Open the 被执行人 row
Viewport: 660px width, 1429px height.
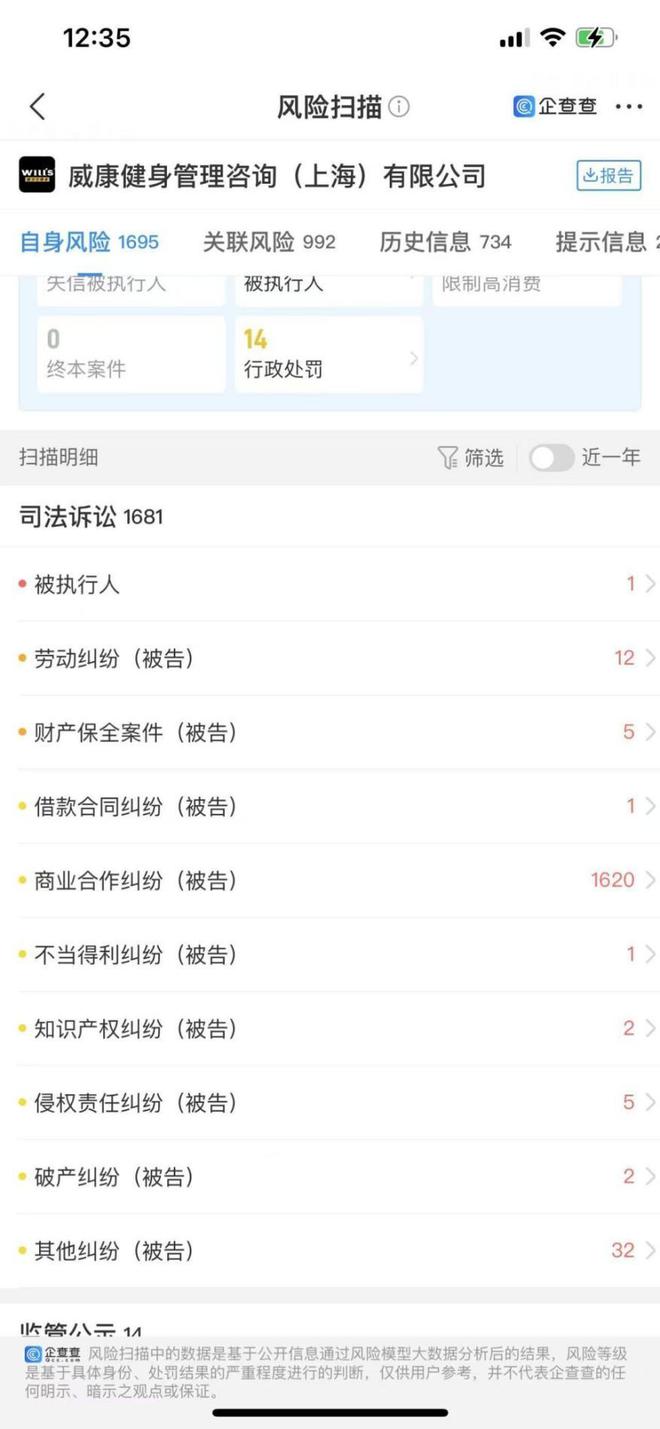330,584
